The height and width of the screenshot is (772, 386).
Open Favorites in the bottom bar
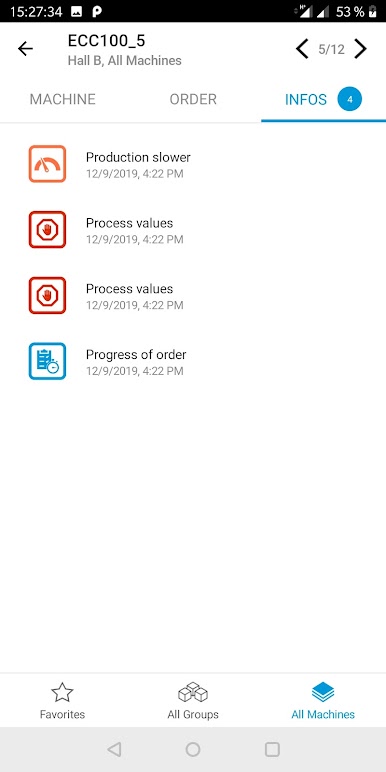tap(63, 701)
